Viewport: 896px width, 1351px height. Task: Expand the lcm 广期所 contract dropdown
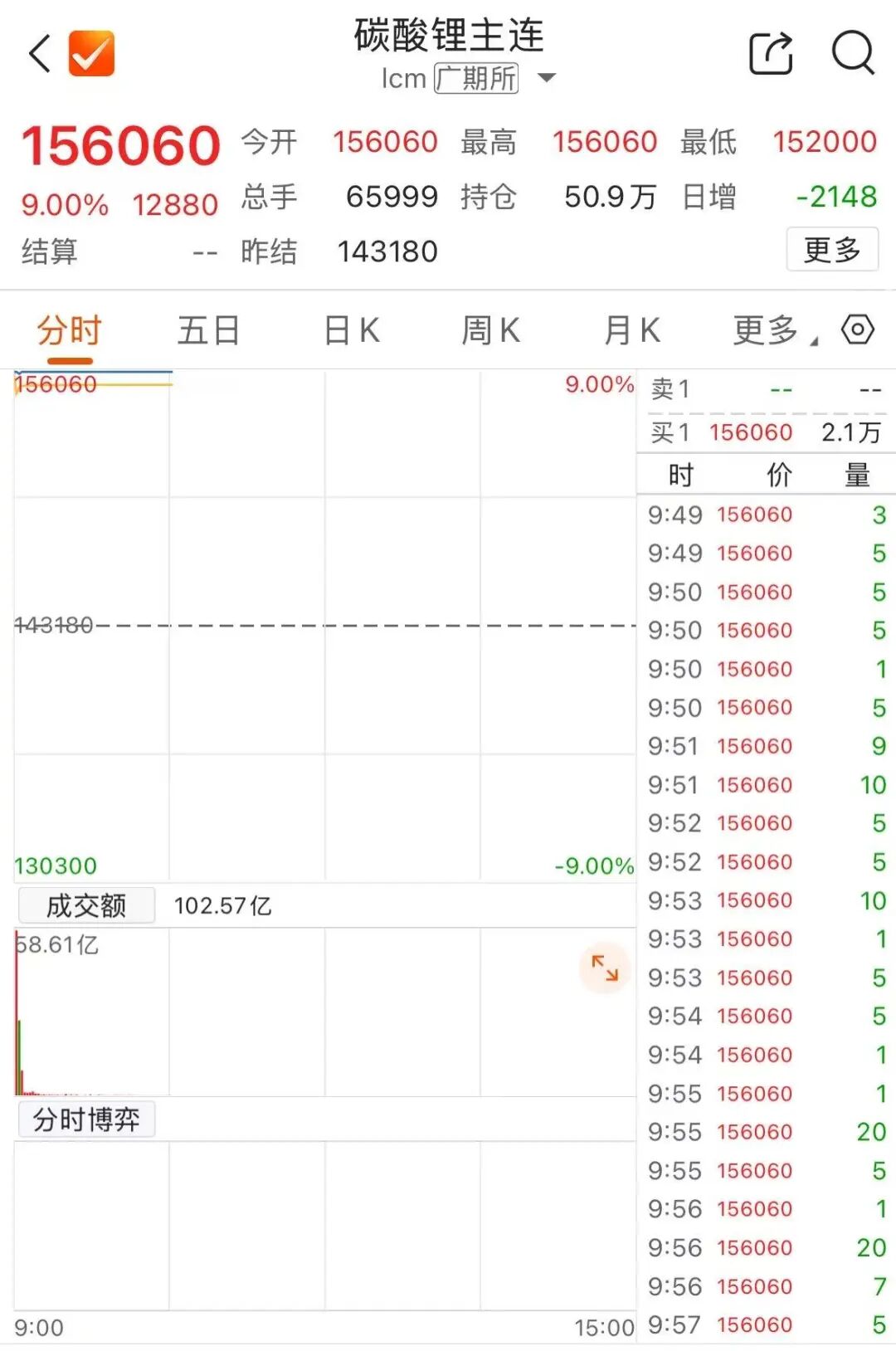point(546,78)
